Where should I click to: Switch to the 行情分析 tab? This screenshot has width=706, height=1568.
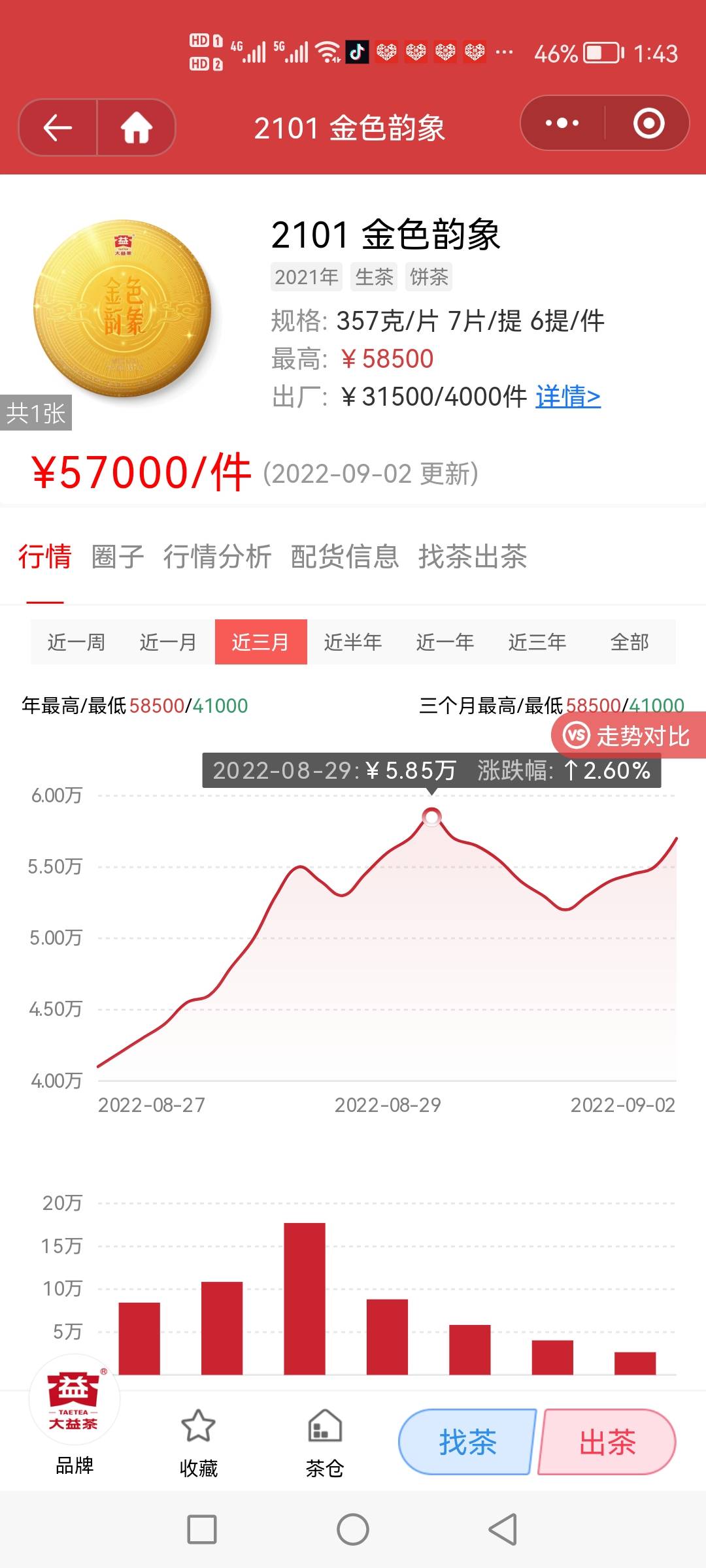pos(217,557)
